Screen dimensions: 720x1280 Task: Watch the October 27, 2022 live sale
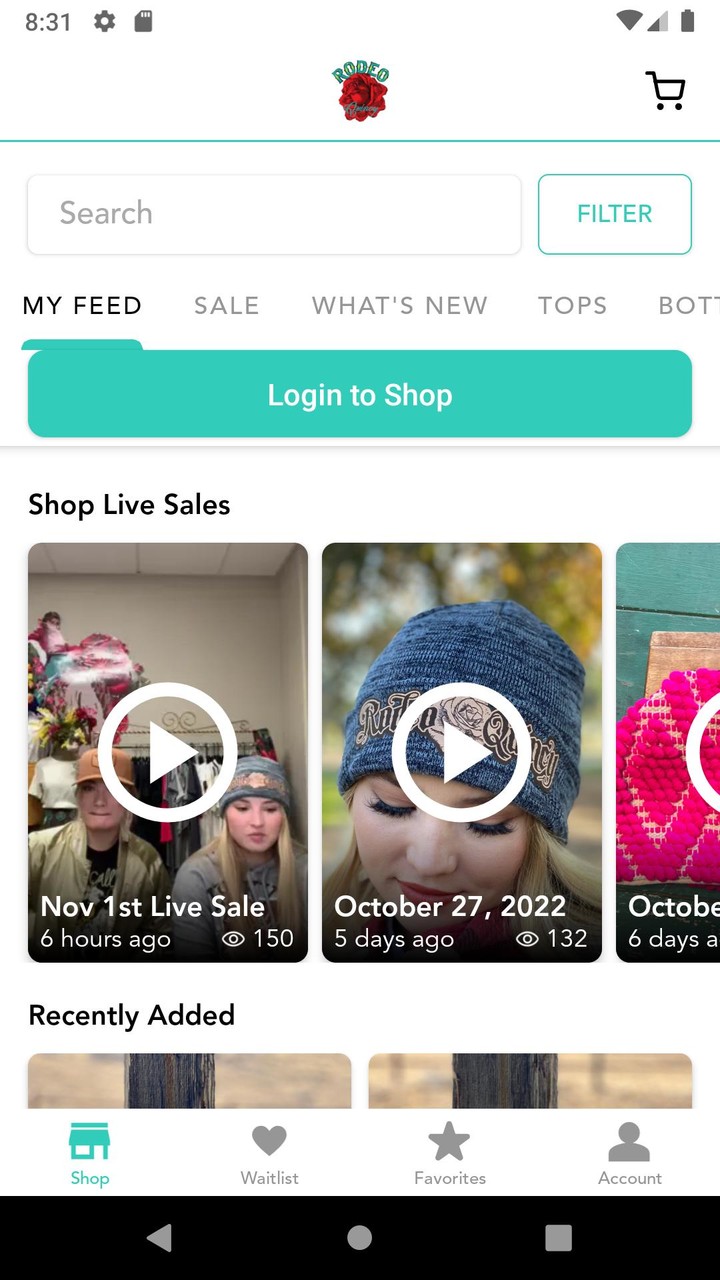pos(461,752)
